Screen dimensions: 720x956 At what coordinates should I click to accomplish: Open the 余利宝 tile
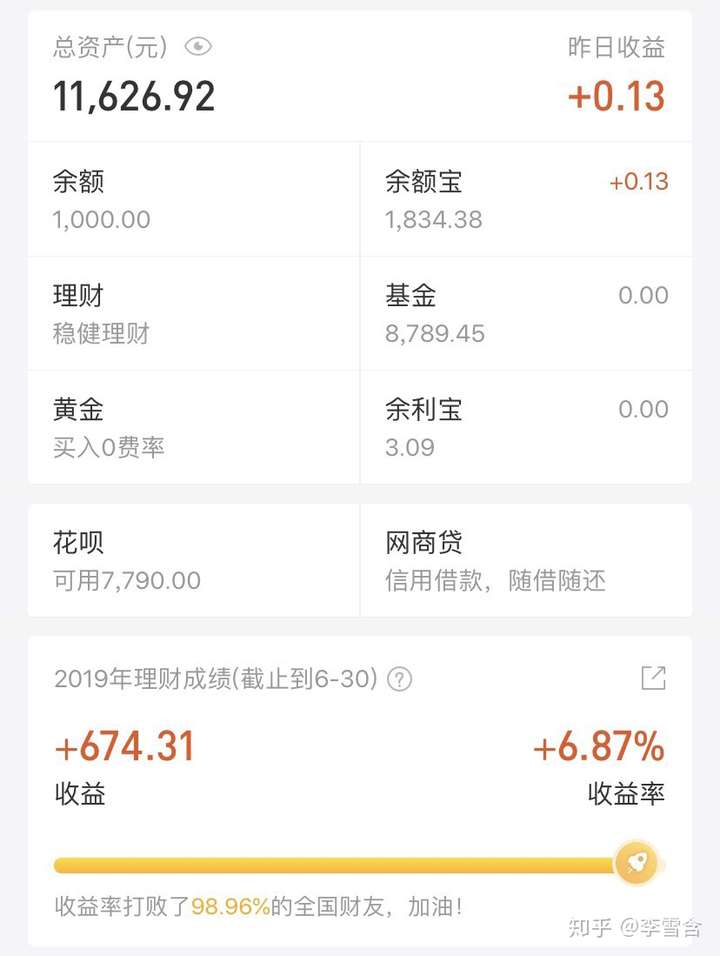click(x=525, y=428)
